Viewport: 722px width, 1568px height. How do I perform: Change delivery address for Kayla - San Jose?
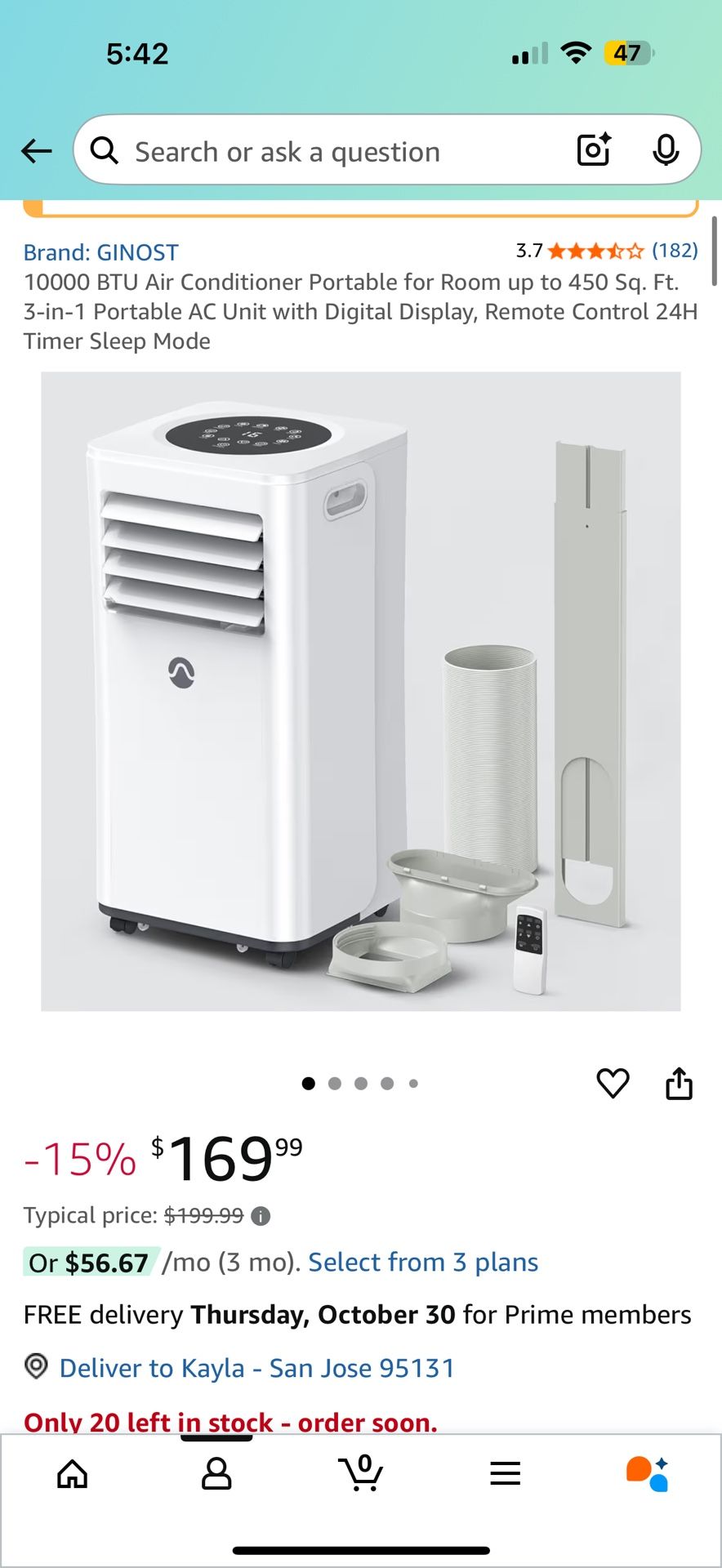click(256, 1368)
